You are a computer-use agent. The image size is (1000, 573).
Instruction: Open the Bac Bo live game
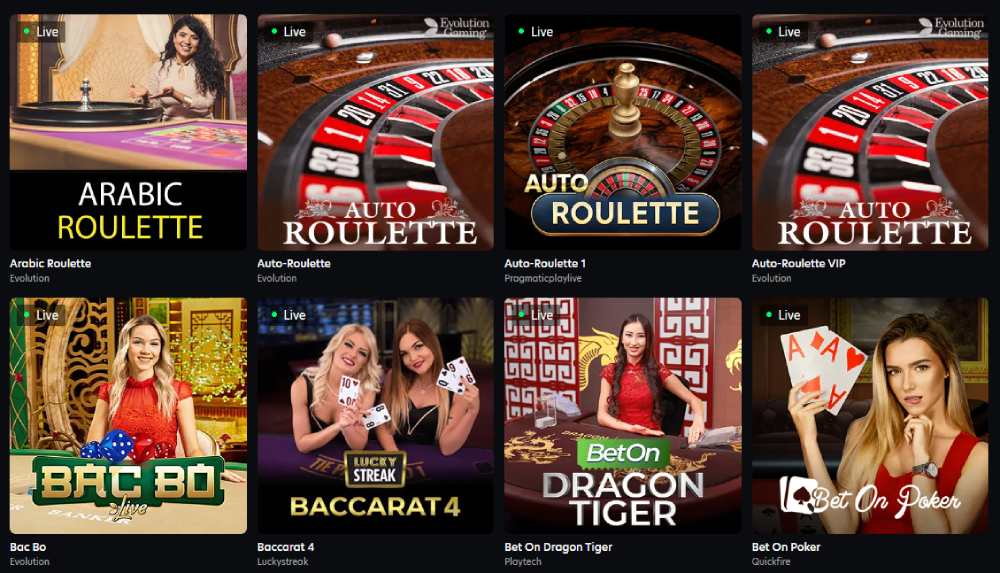[x=128, y=415]
